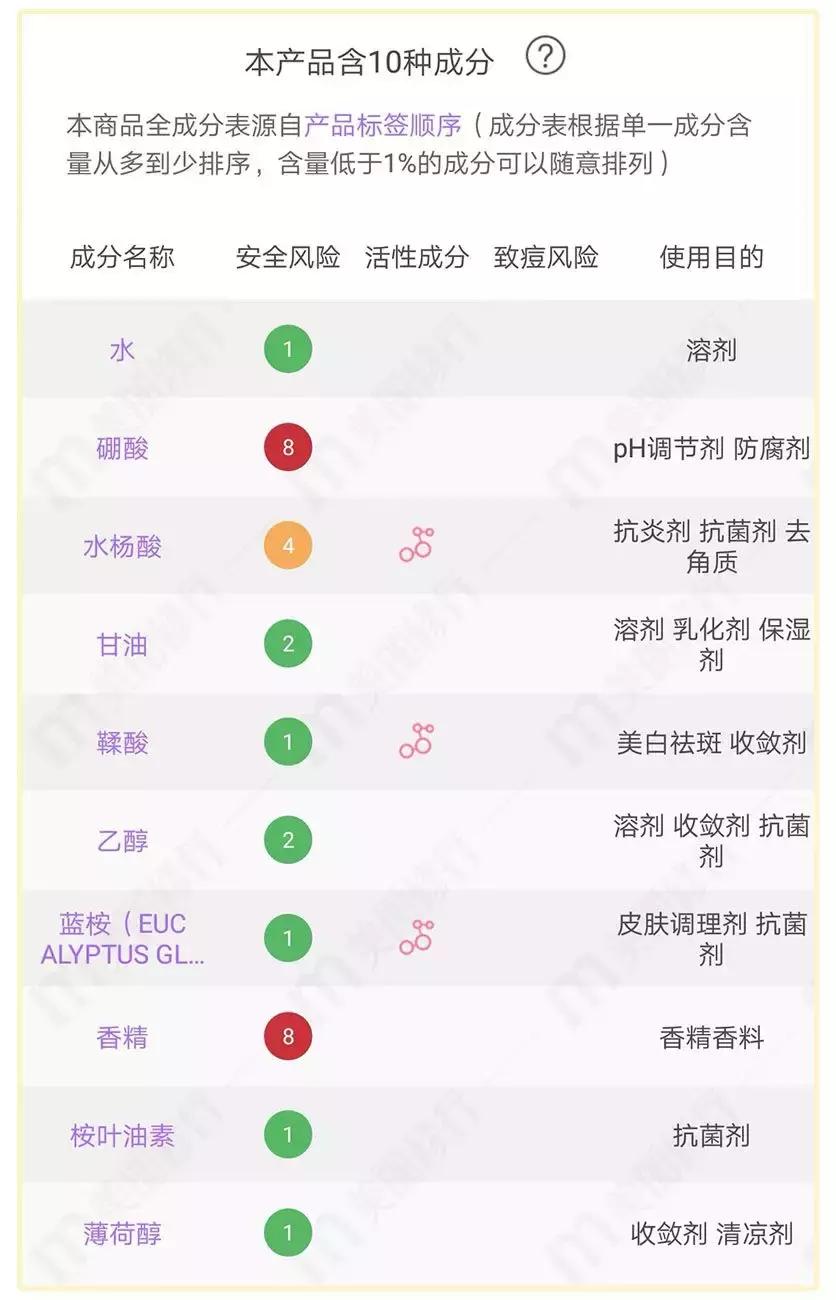Click the red safety risk badge 8 for 硼酸

point(288,447)
